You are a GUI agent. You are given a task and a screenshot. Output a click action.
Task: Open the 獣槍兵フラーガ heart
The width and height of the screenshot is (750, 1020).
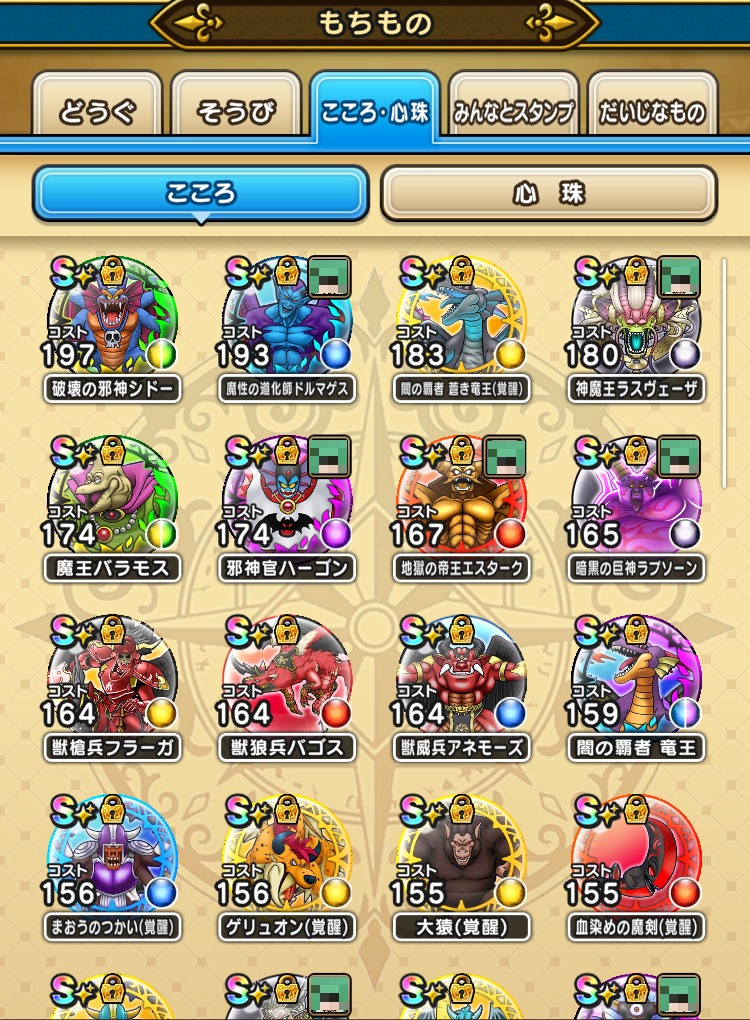click(112, 680)
